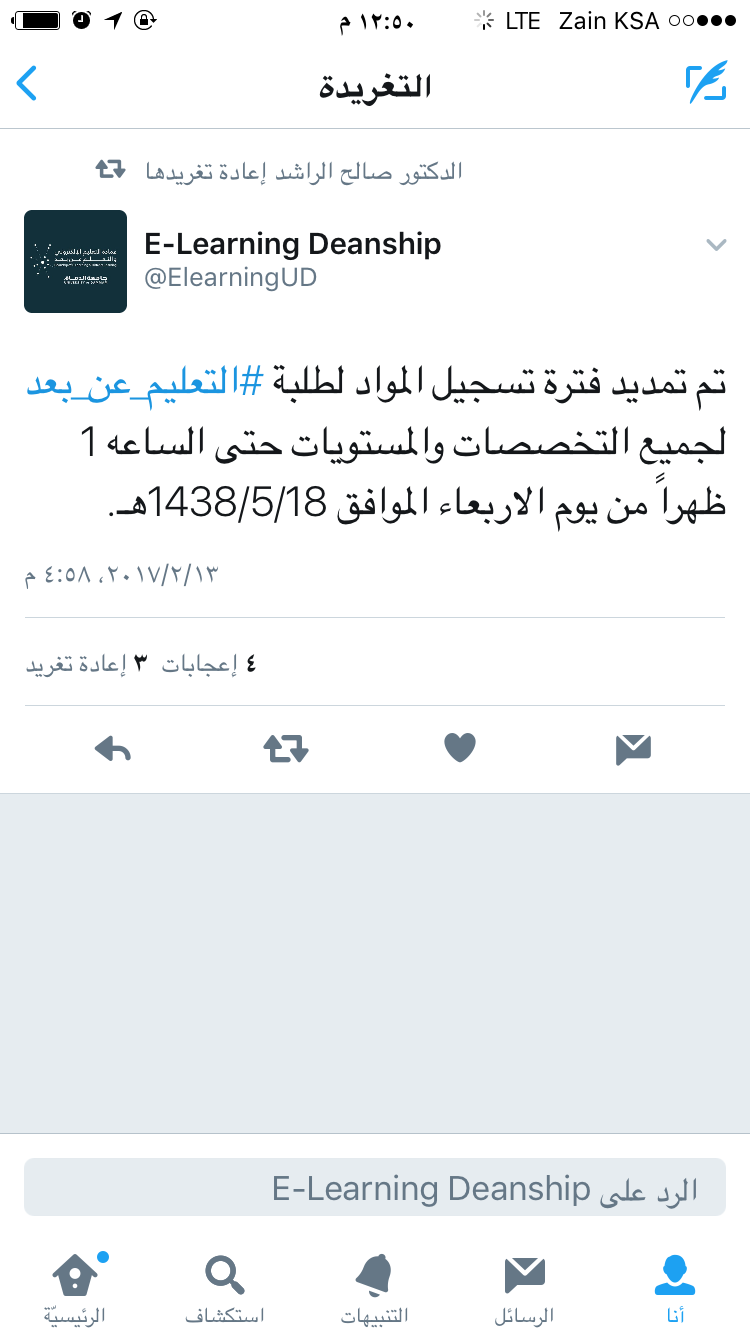Open the #التعليم_عن_بعد hashtag
750x1334 pixels.
(x=148, y=385)
